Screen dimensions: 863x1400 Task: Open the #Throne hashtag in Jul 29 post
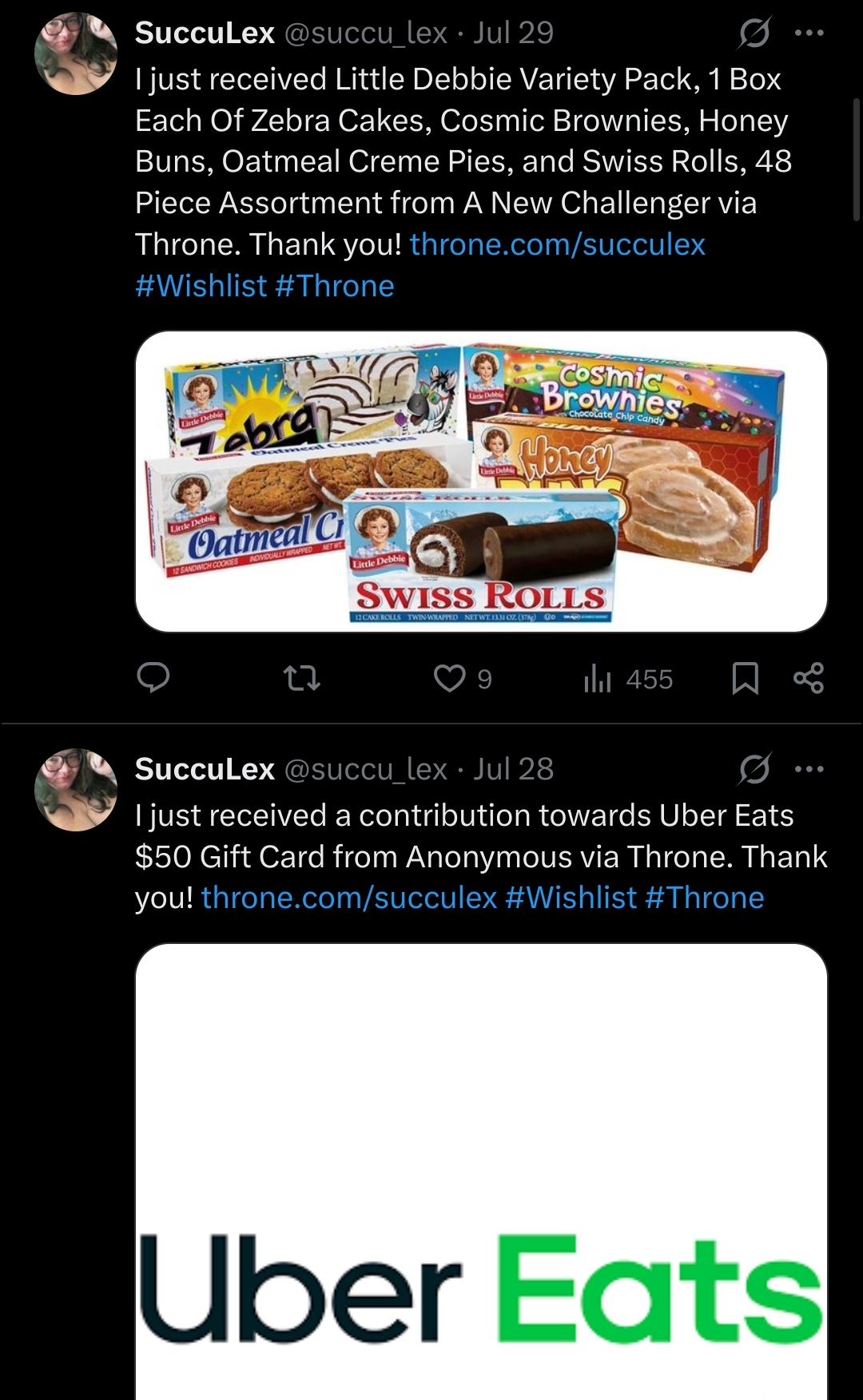(335, 286)
